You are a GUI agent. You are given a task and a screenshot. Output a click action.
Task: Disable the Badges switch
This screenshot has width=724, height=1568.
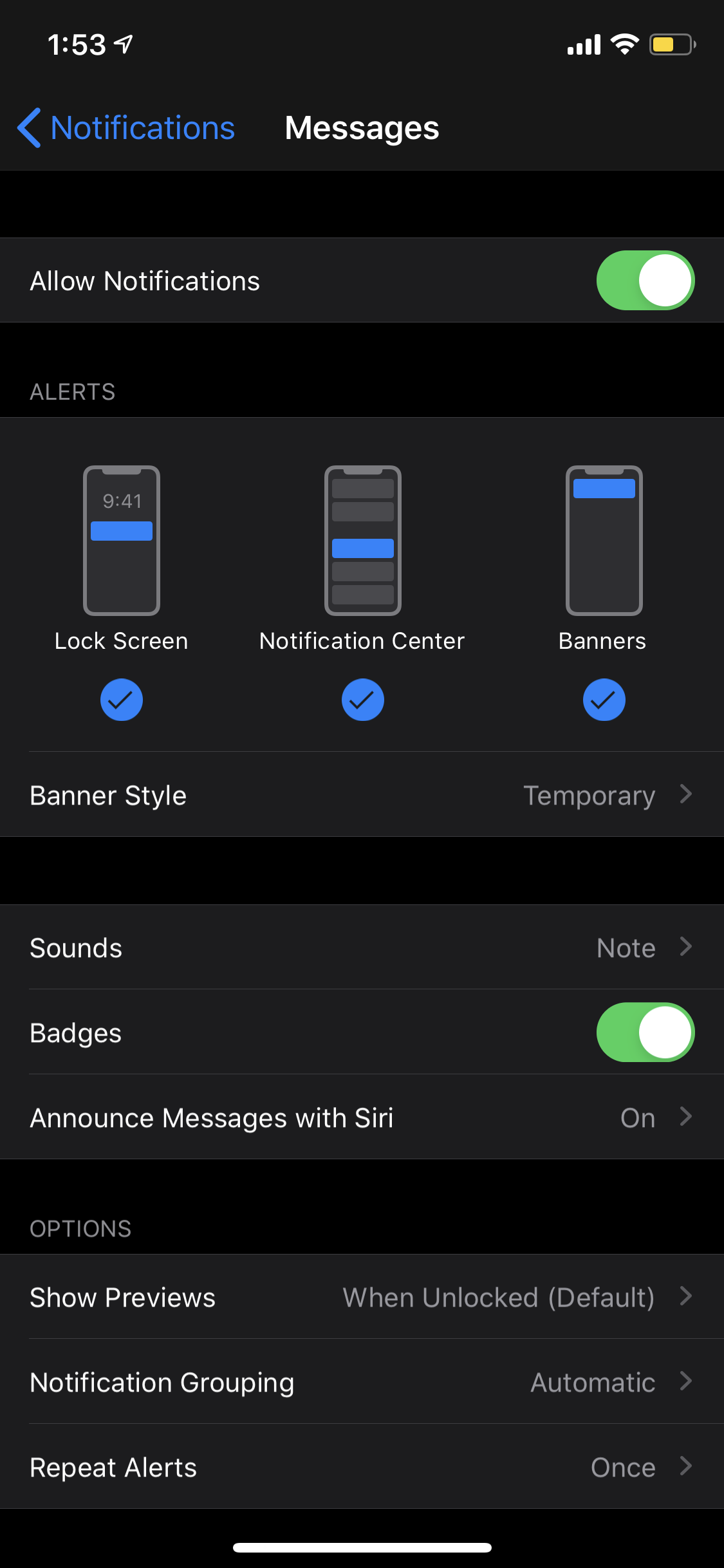tap(645, 1032)
